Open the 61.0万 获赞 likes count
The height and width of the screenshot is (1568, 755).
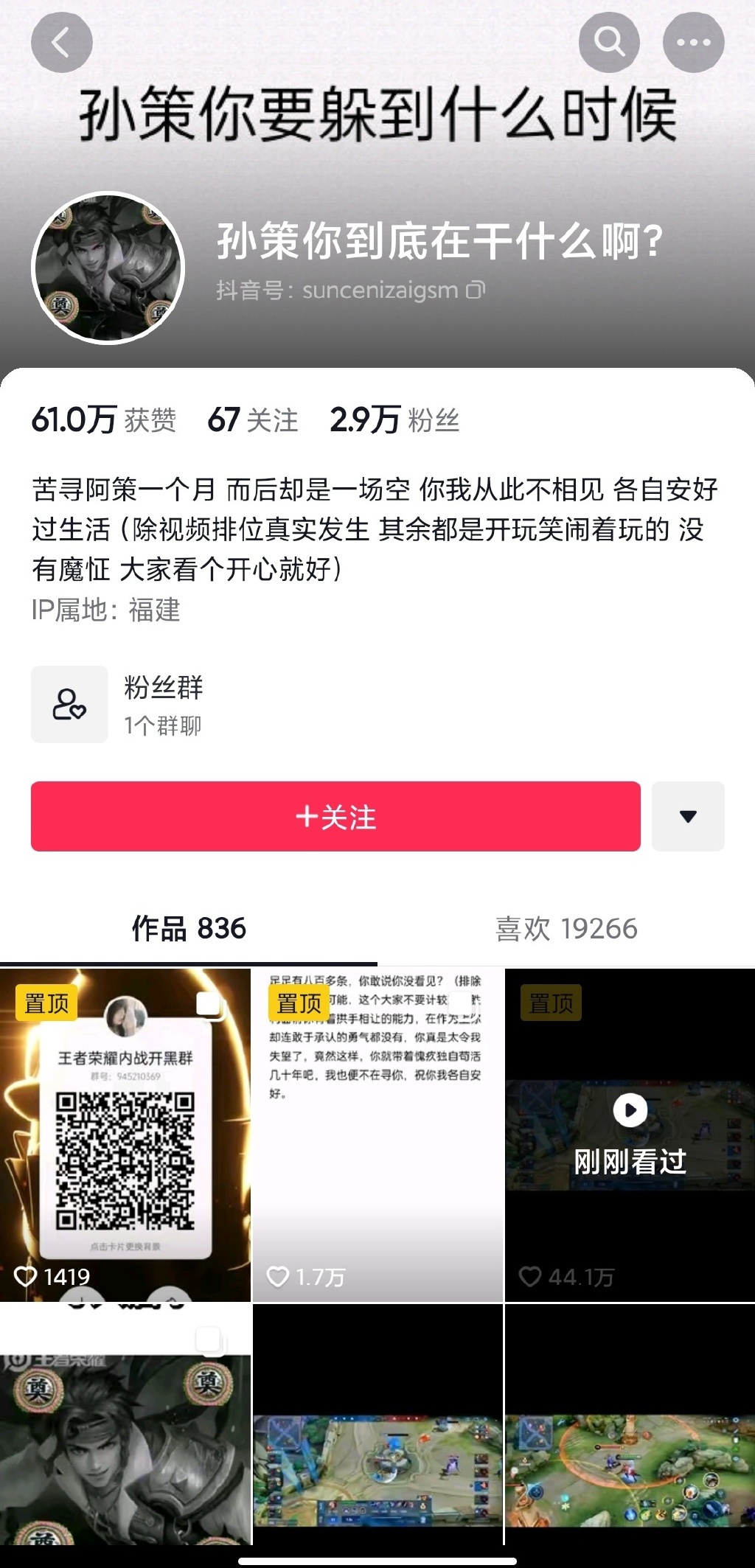point(103,420)
